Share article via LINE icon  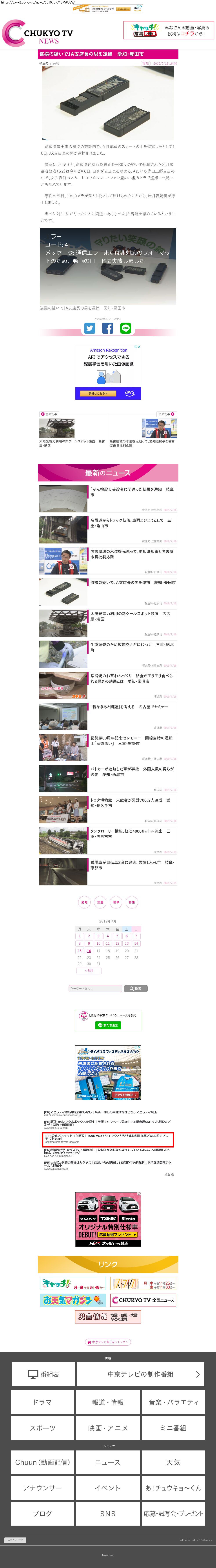coord(125,328)
